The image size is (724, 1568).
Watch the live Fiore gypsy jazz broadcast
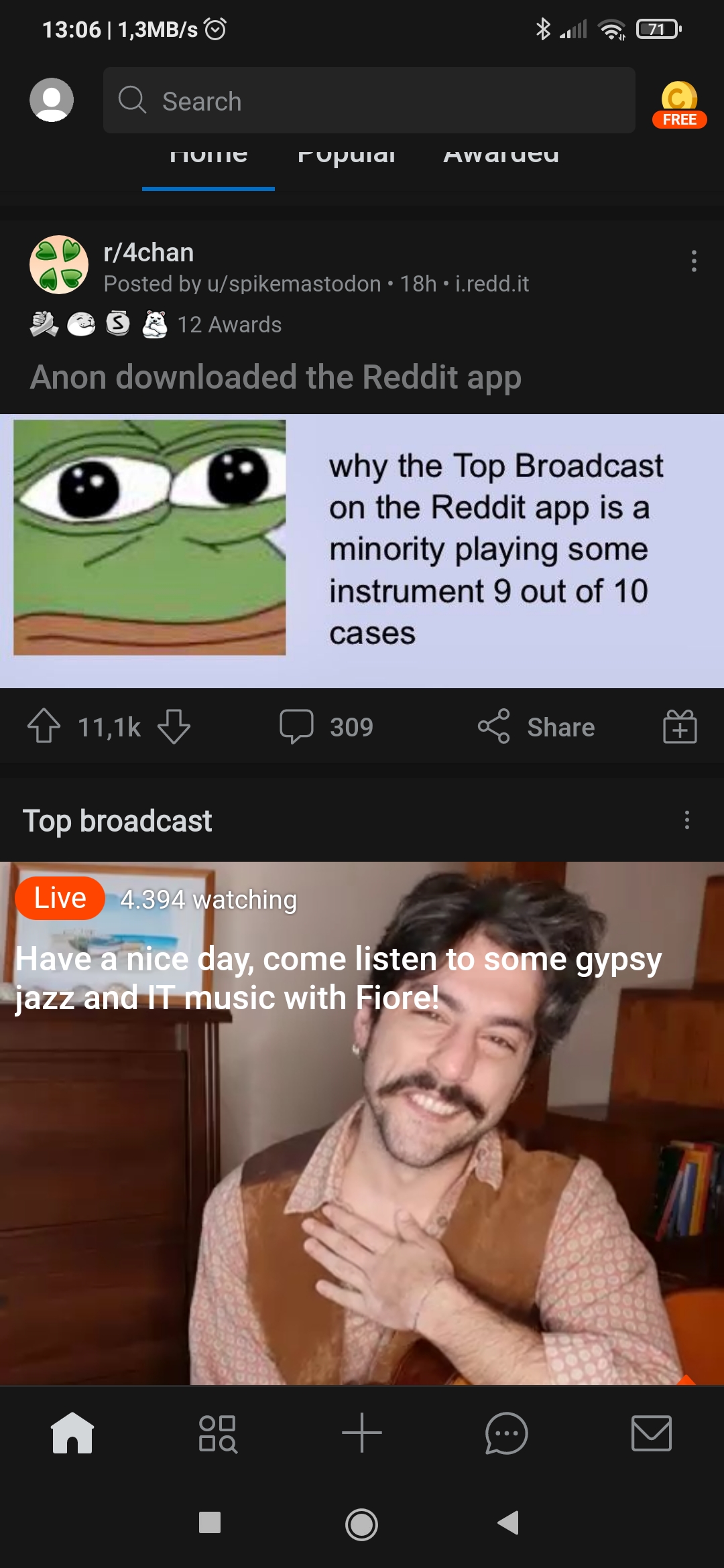pyautogui.click(x=362, y=1139)
